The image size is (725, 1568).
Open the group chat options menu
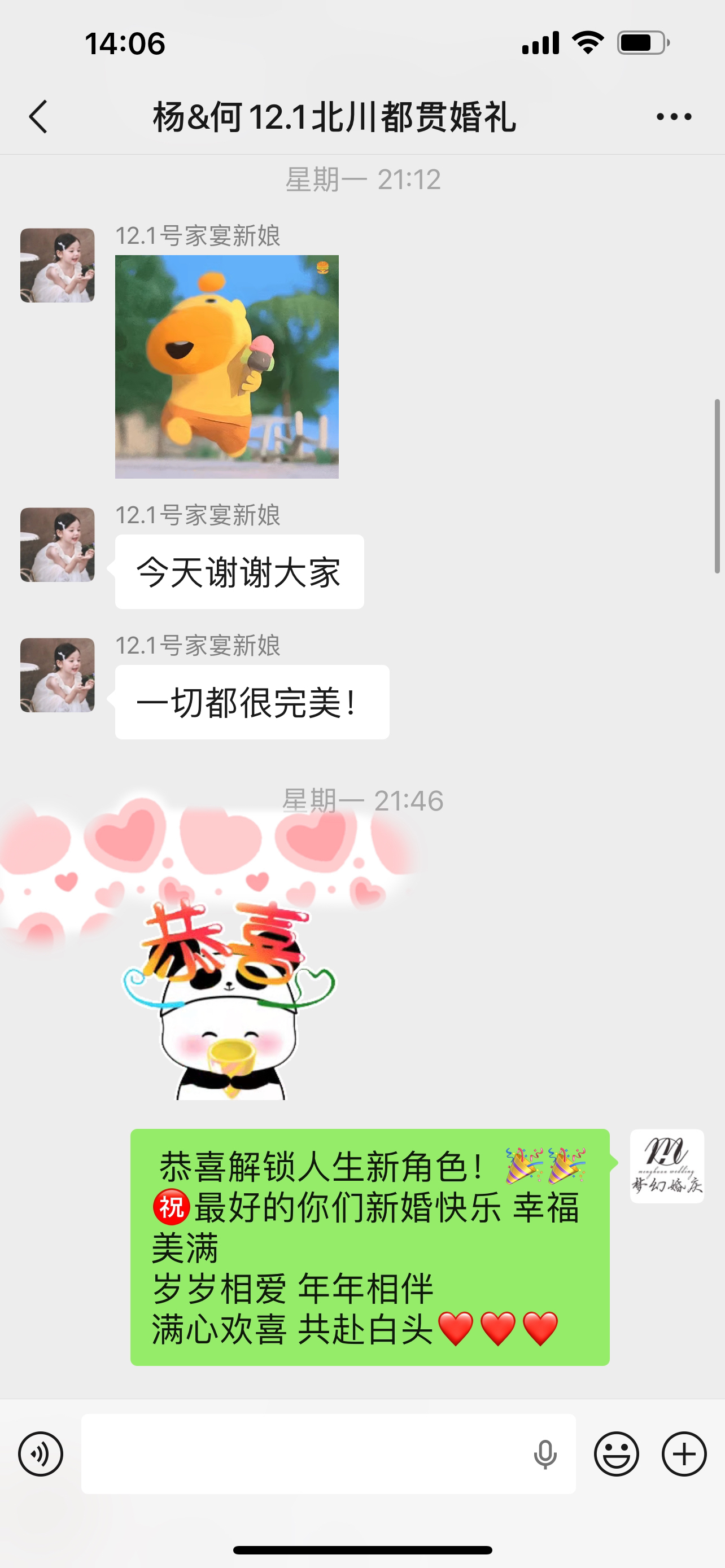(x=673, y=116)
